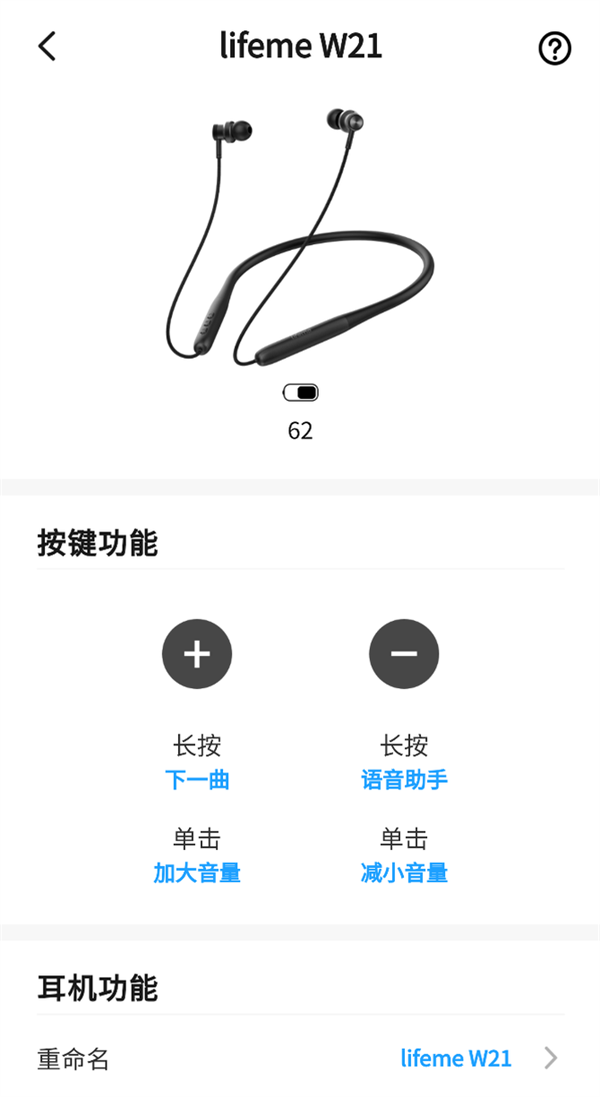
Task: Open the 重命名 row to rename earphones
Action: [x=300, y=1058]
